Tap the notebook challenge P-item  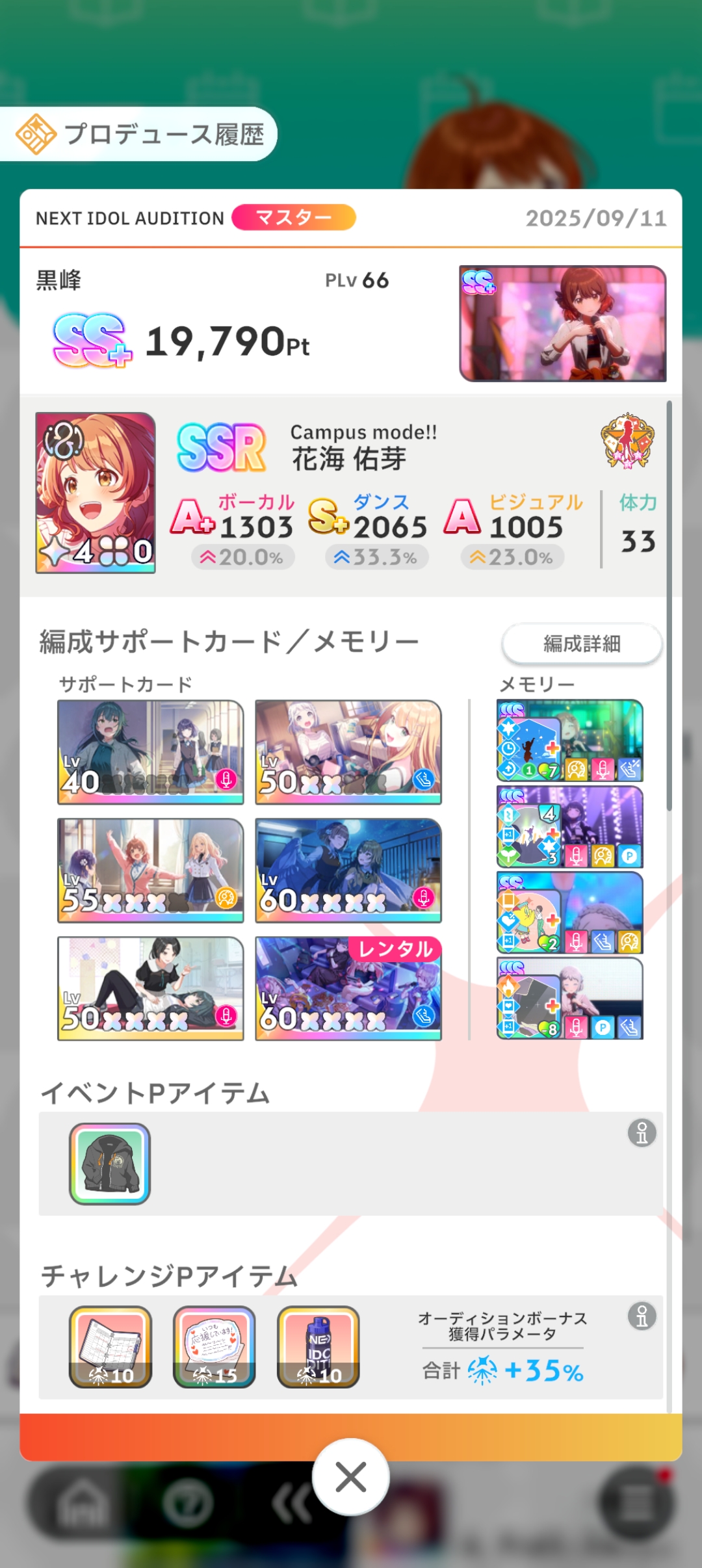(110, 1347)
